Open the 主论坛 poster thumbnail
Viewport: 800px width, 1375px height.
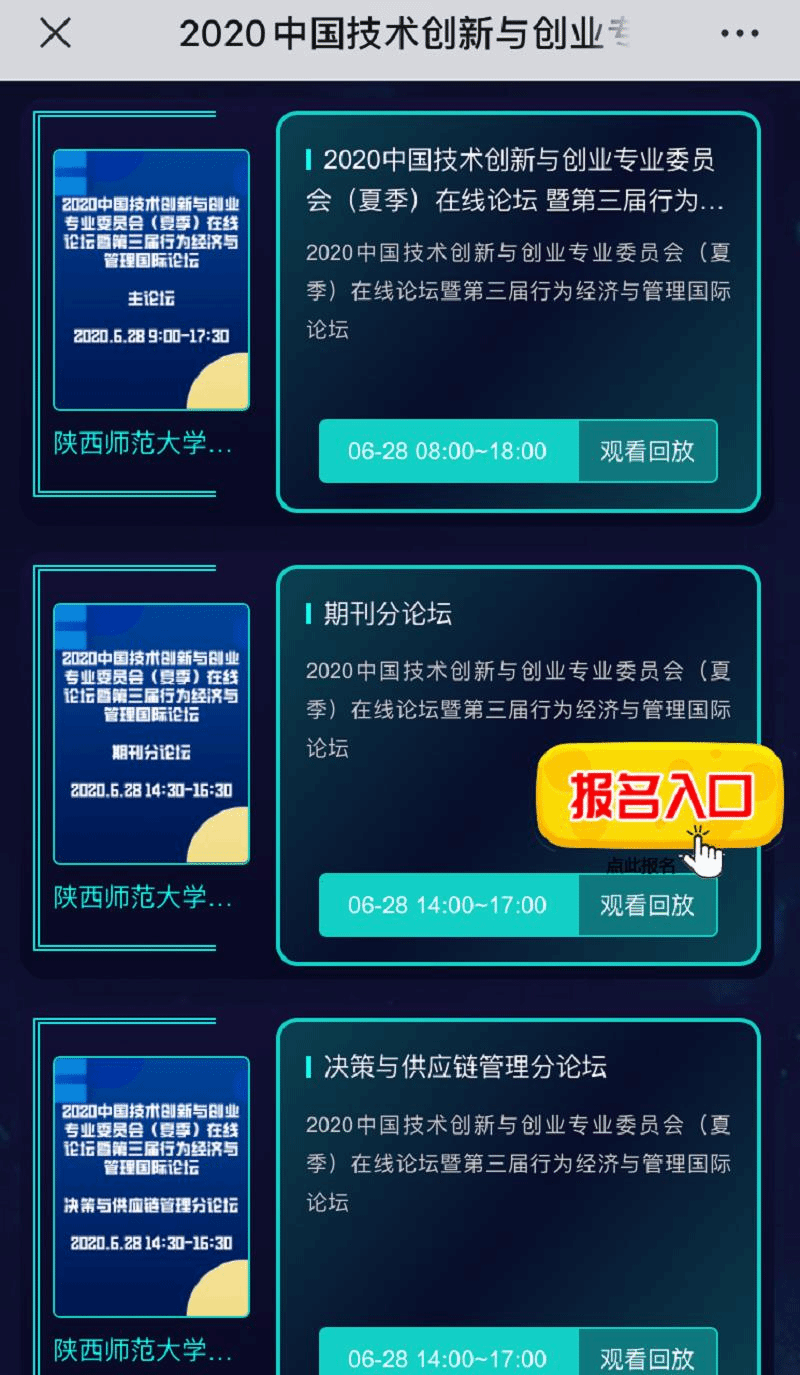tap(151, 280)
